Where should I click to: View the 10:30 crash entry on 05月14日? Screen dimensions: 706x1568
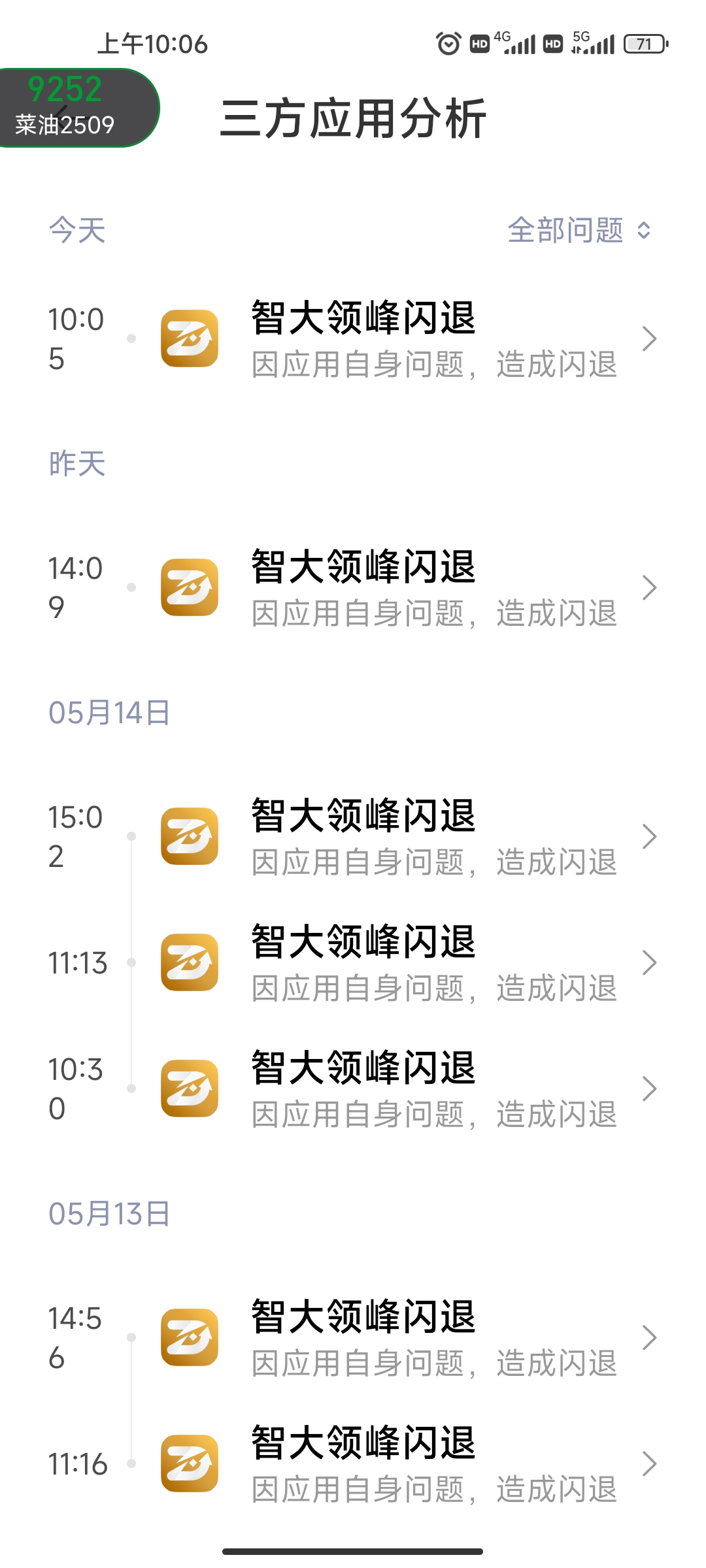(353, 1088)
